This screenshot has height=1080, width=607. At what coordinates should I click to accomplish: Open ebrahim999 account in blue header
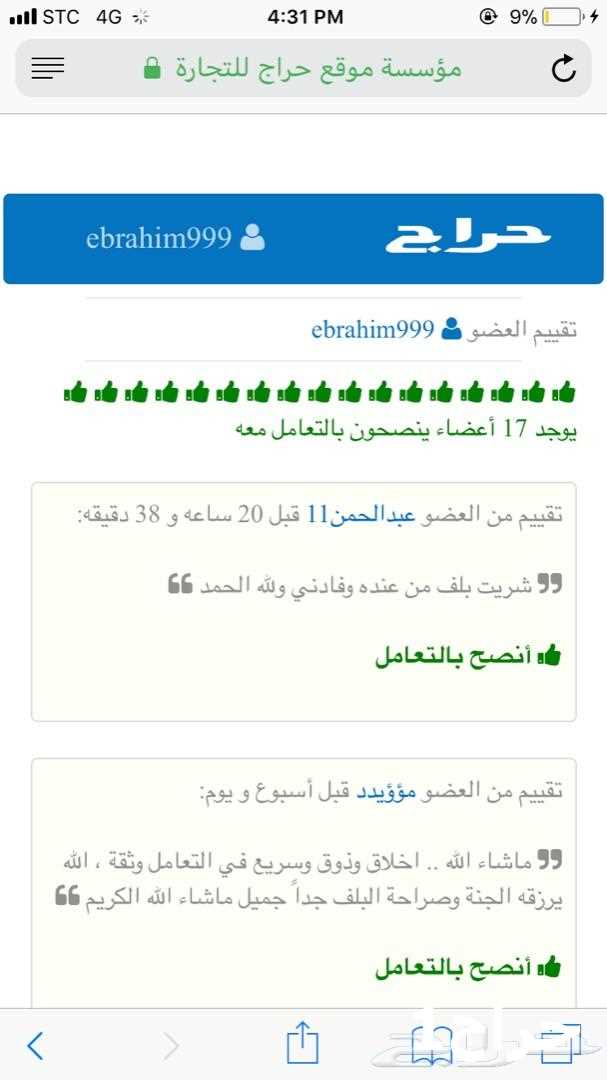pyautogui.click(x=175, y=238)
